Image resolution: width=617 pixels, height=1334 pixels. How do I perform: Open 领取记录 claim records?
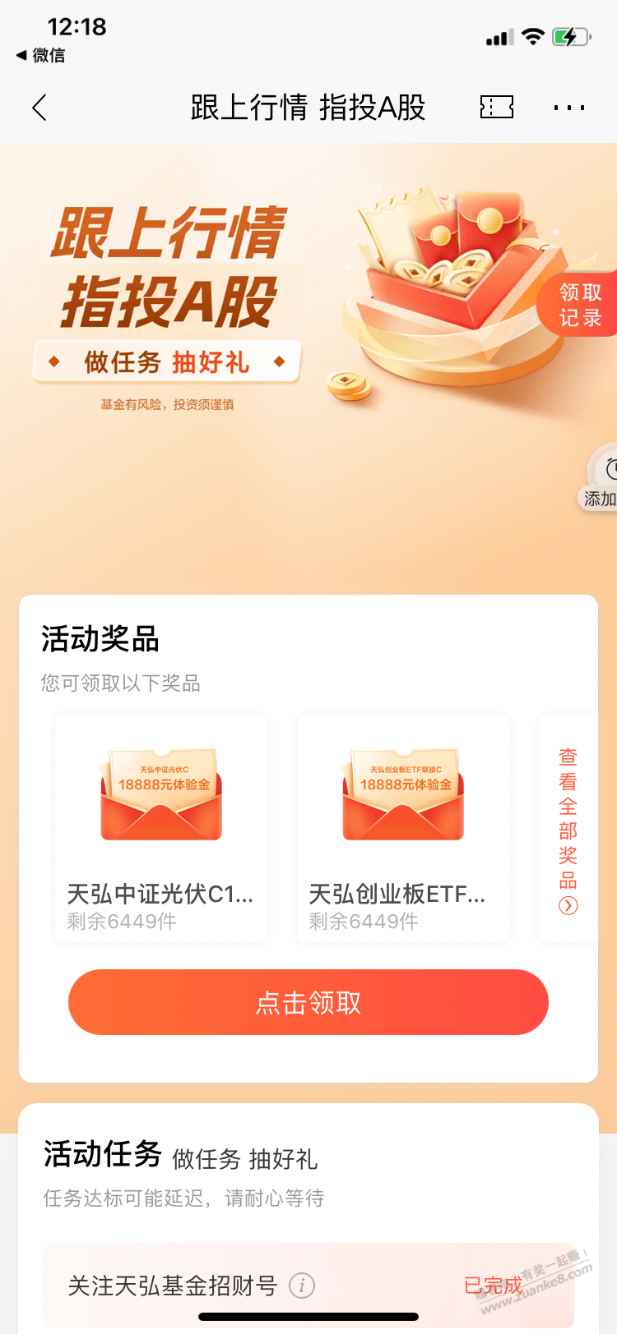[581, 304]
